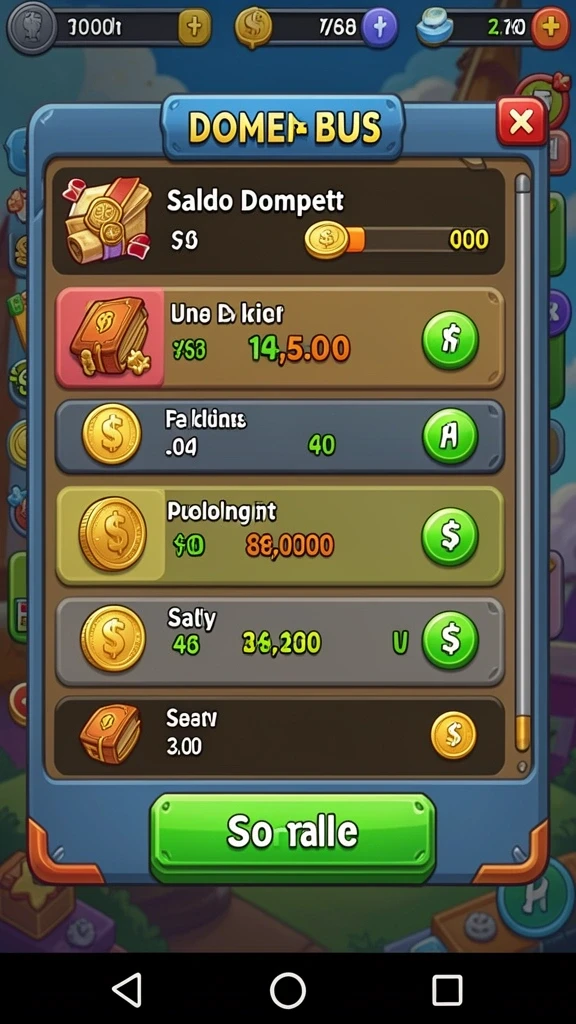
Task: Tap the green dollar button on Une Dkier
Action: [450, 340]
